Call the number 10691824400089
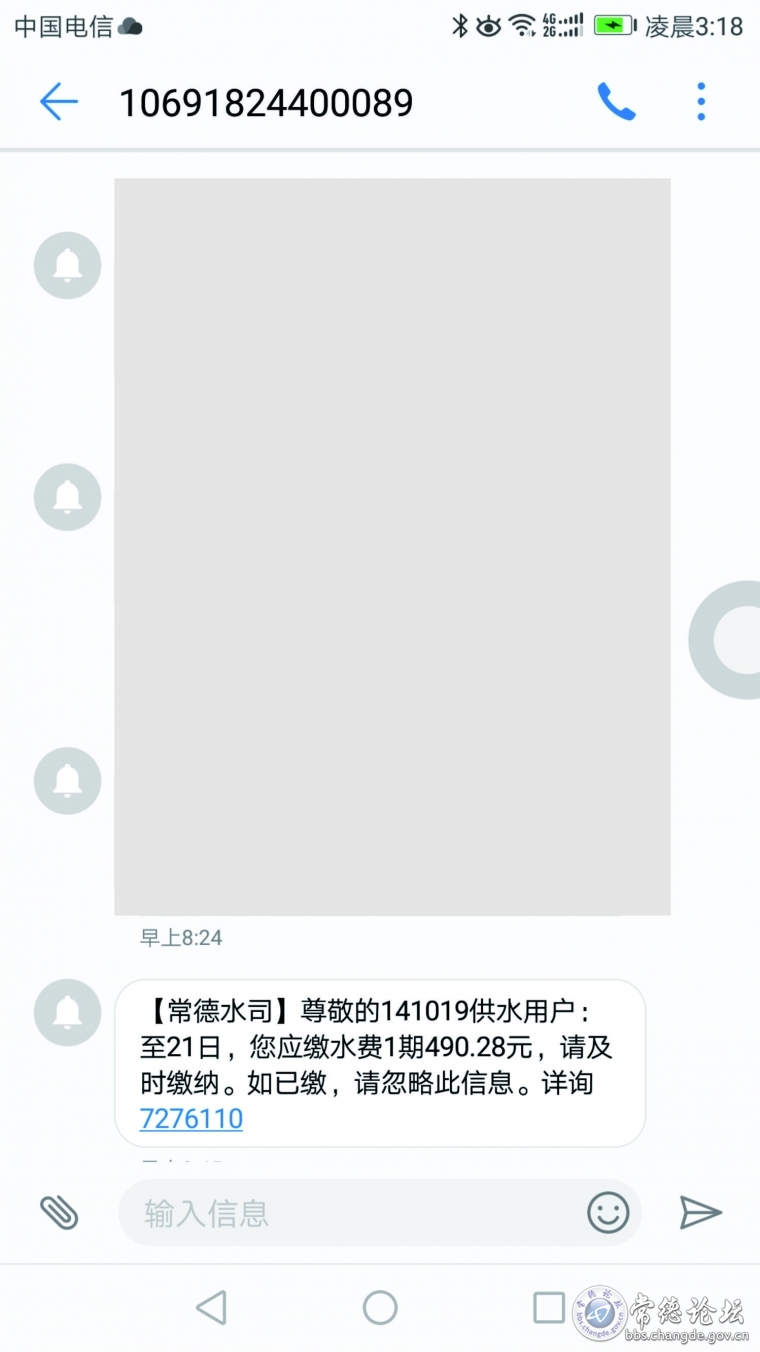 (x=616, y=102)
